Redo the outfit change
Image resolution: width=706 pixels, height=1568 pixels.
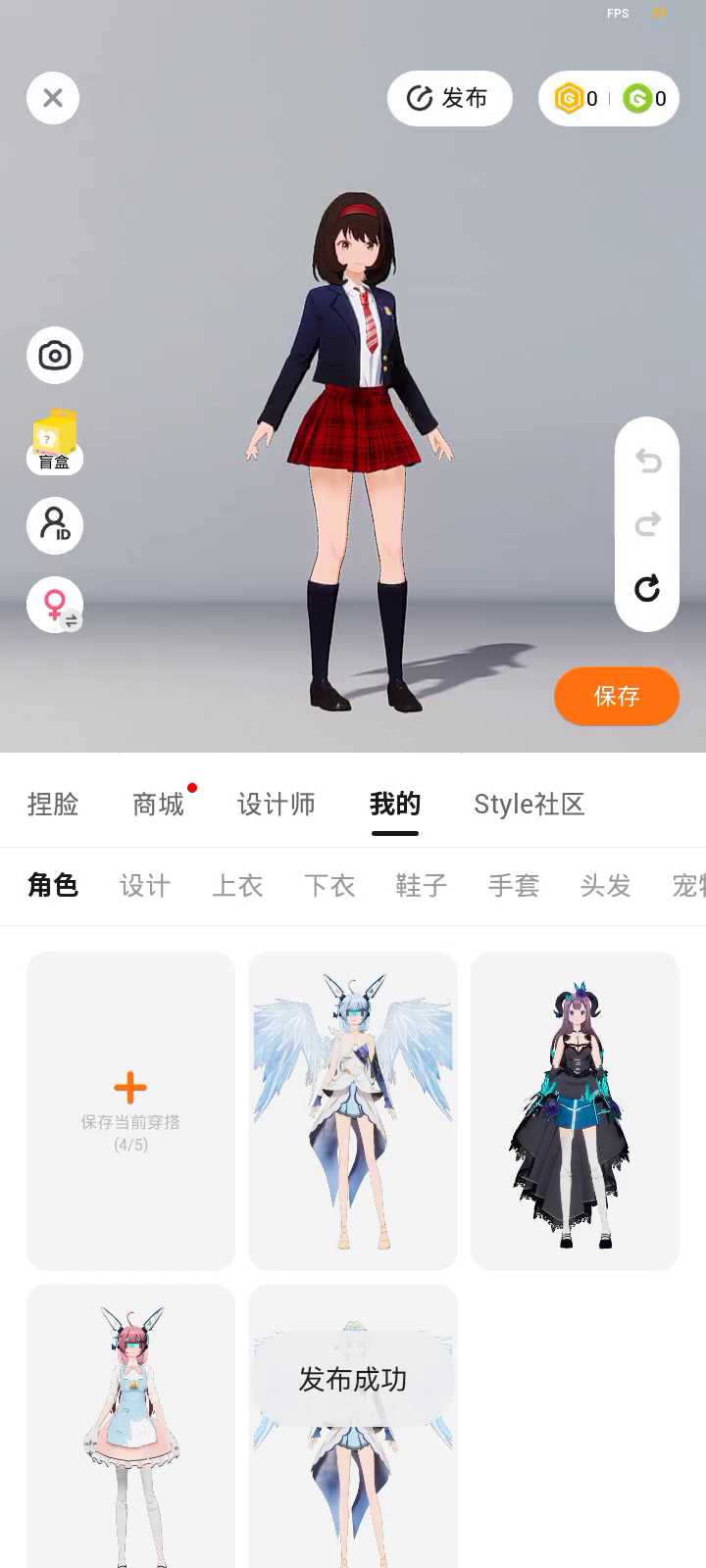[x=647, y=524]
